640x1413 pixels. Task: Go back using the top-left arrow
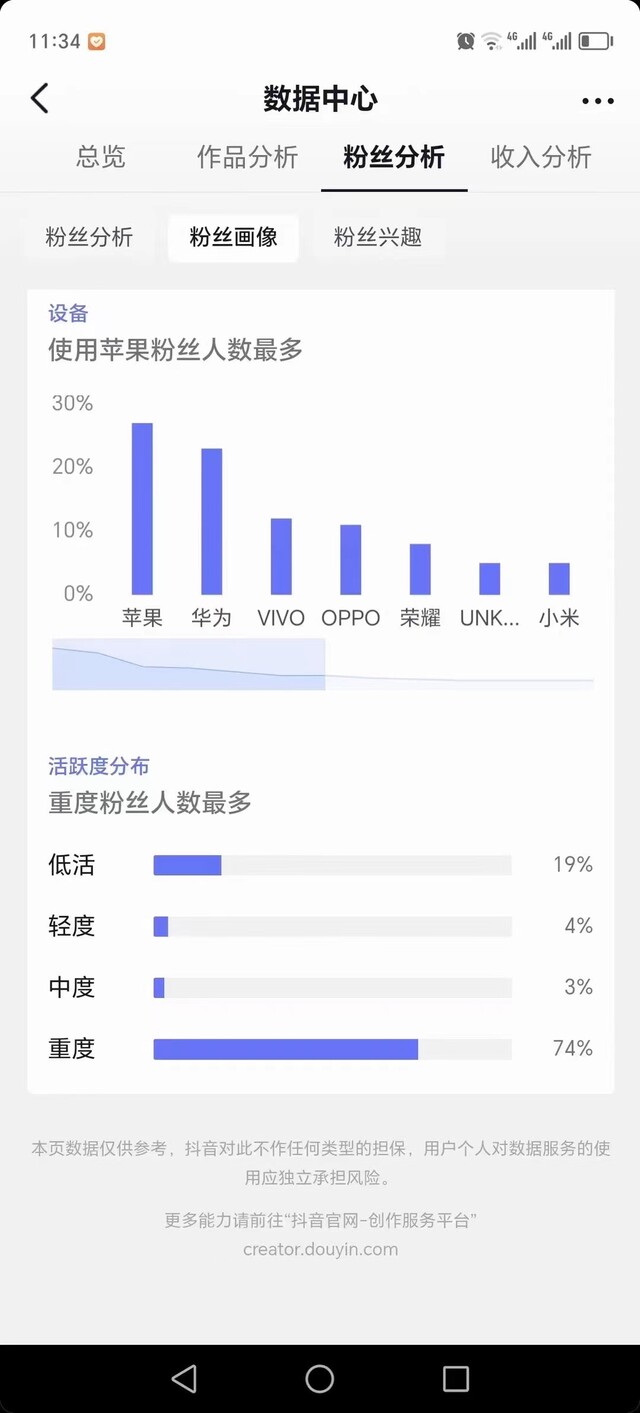coord(40,98)
